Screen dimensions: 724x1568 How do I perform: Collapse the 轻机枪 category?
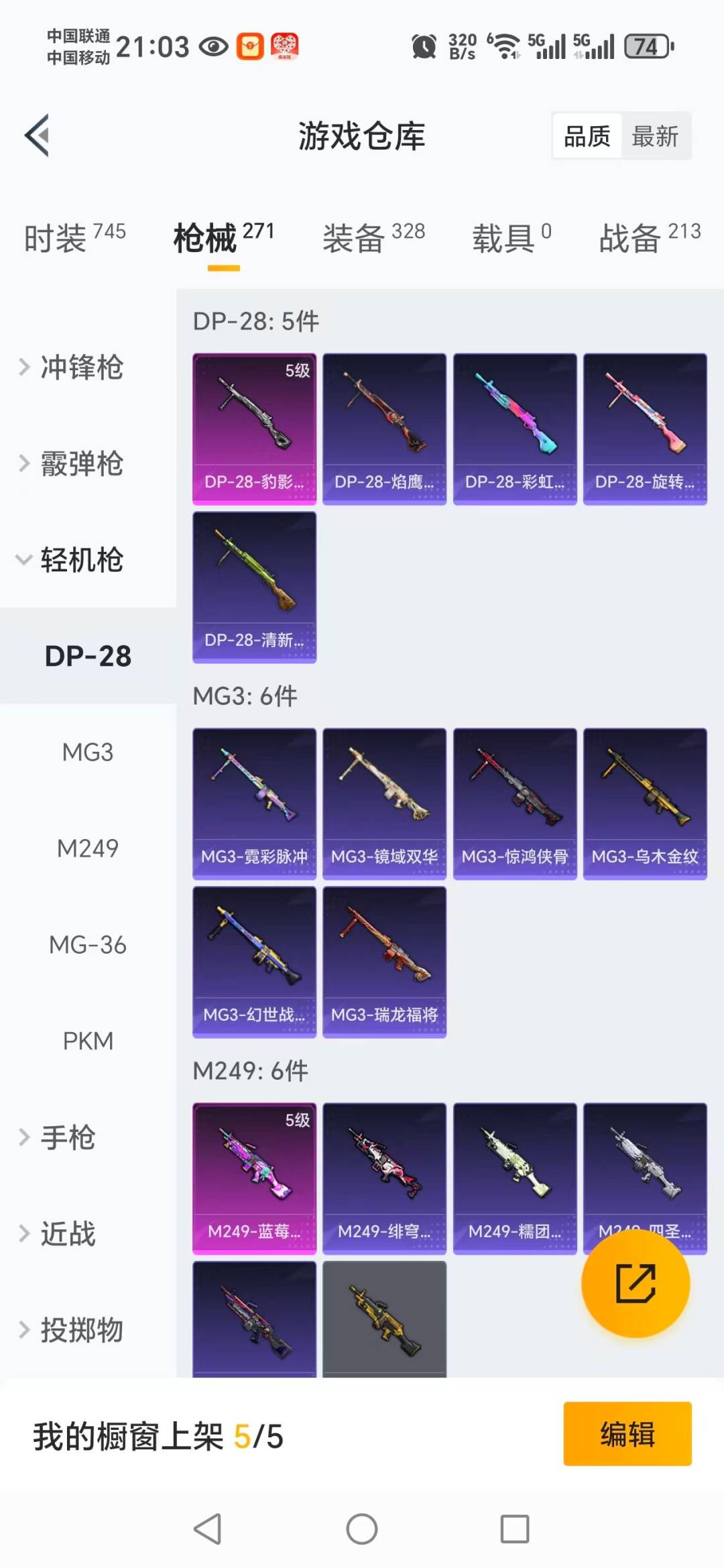click(x=80, y=559)
